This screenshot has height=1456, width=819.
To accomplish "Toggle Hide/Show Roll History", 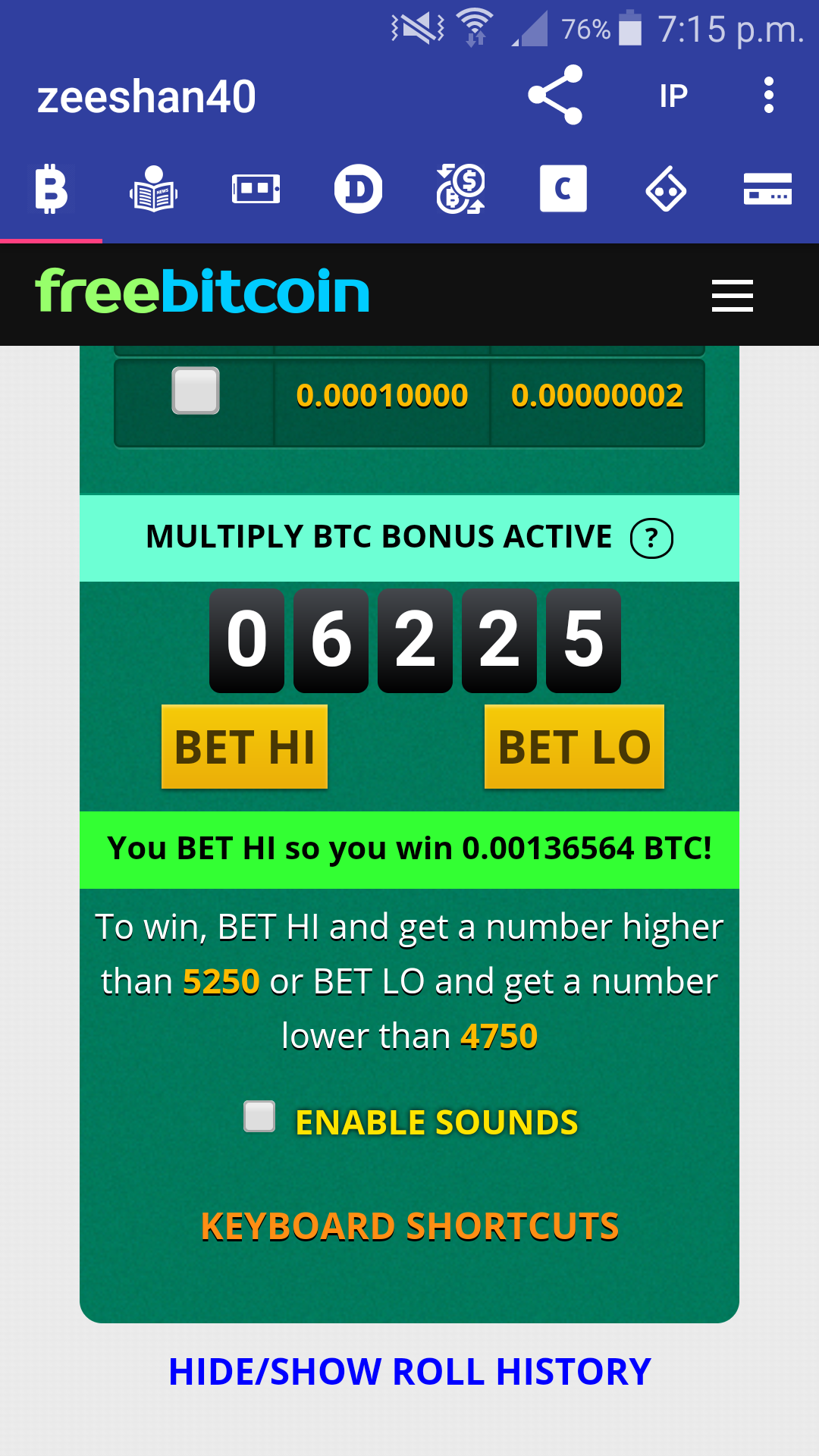I will click(409, 1371).
